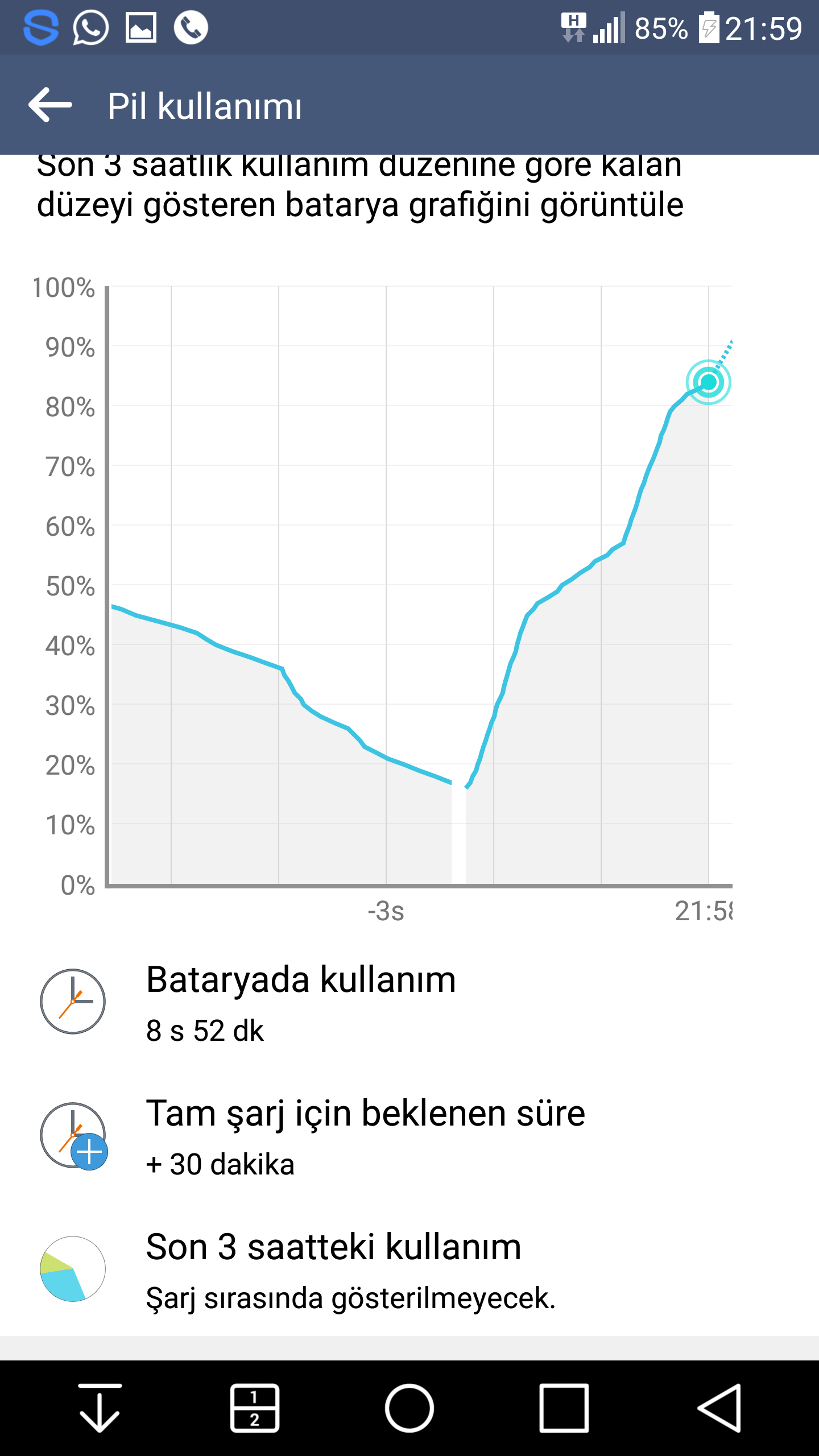Open recent apps

564,1408
